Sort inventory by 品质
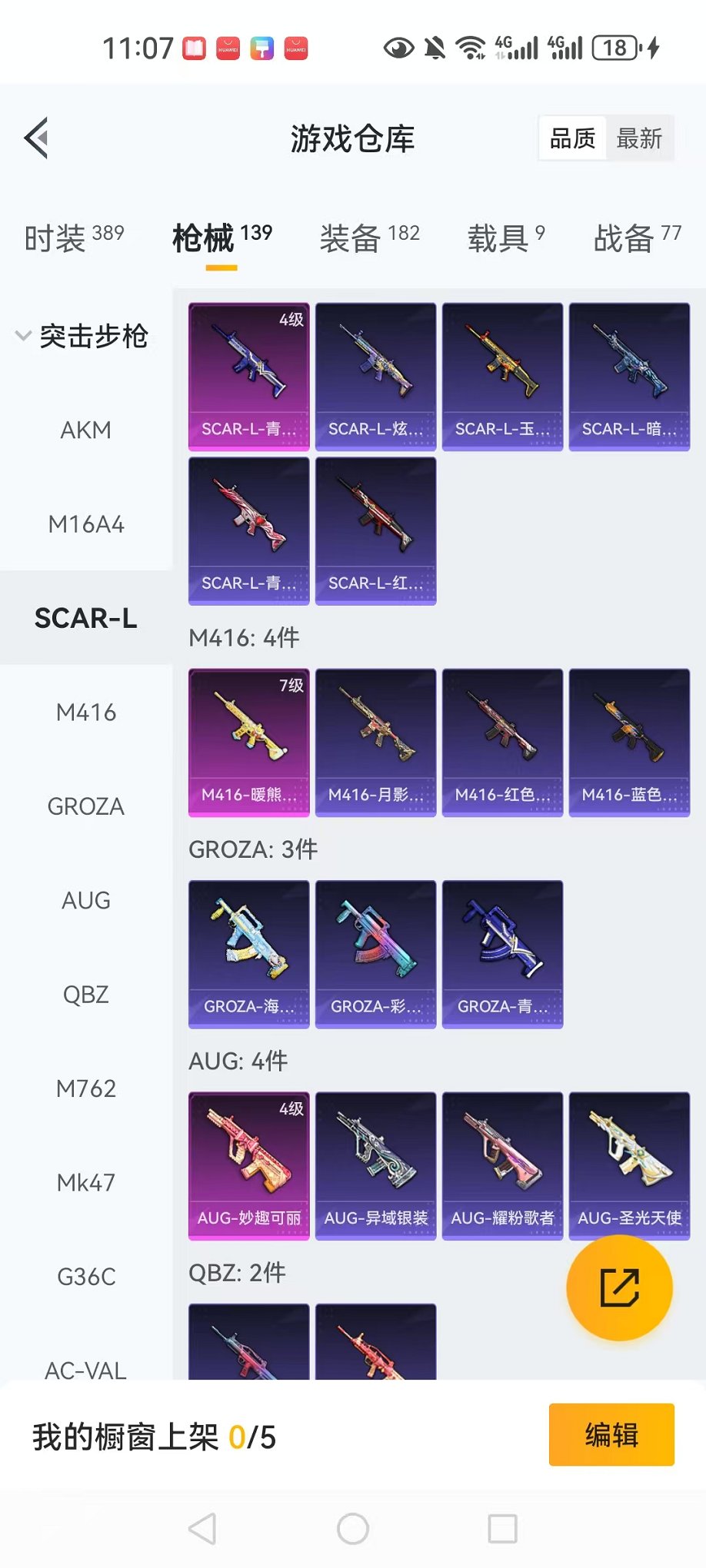706x1568 pixels. 572,139
